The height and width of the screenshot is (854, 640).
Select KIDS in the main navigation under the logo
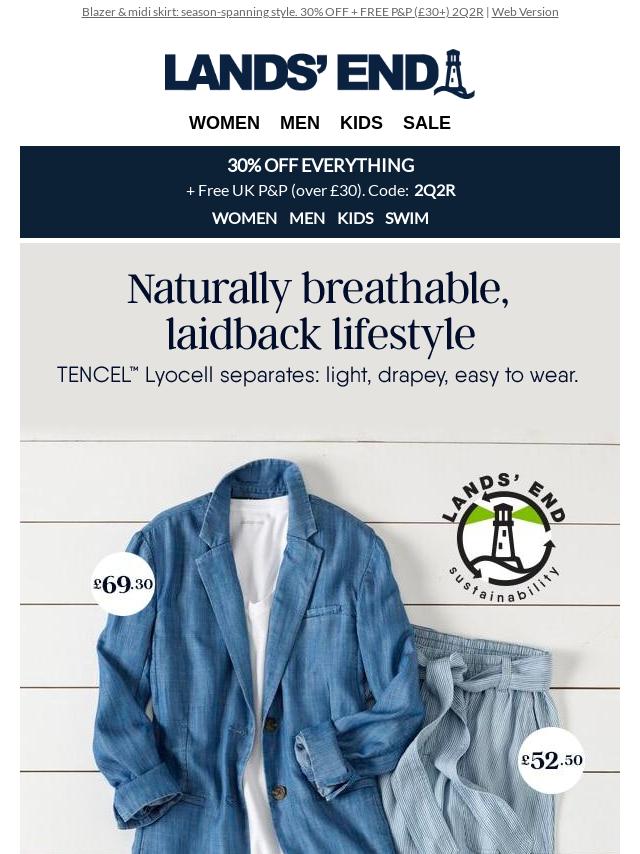pos(361,123)
